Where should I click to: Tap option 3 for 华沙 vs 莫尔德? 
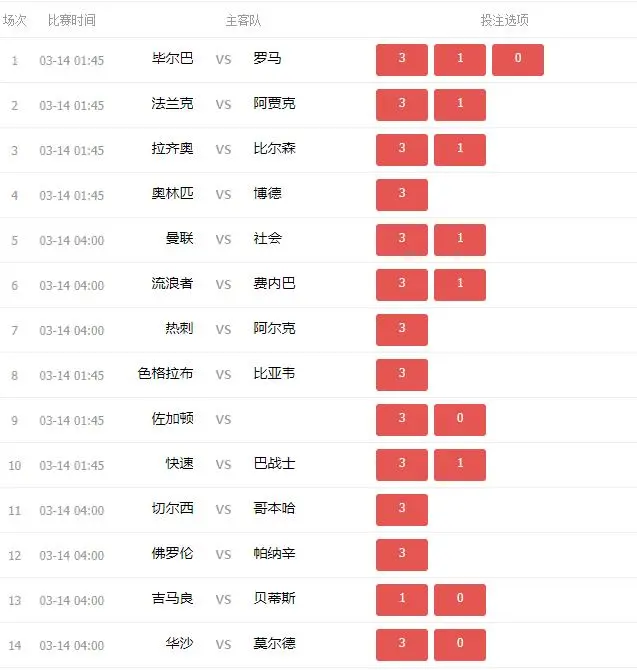(x=402, y=645)
